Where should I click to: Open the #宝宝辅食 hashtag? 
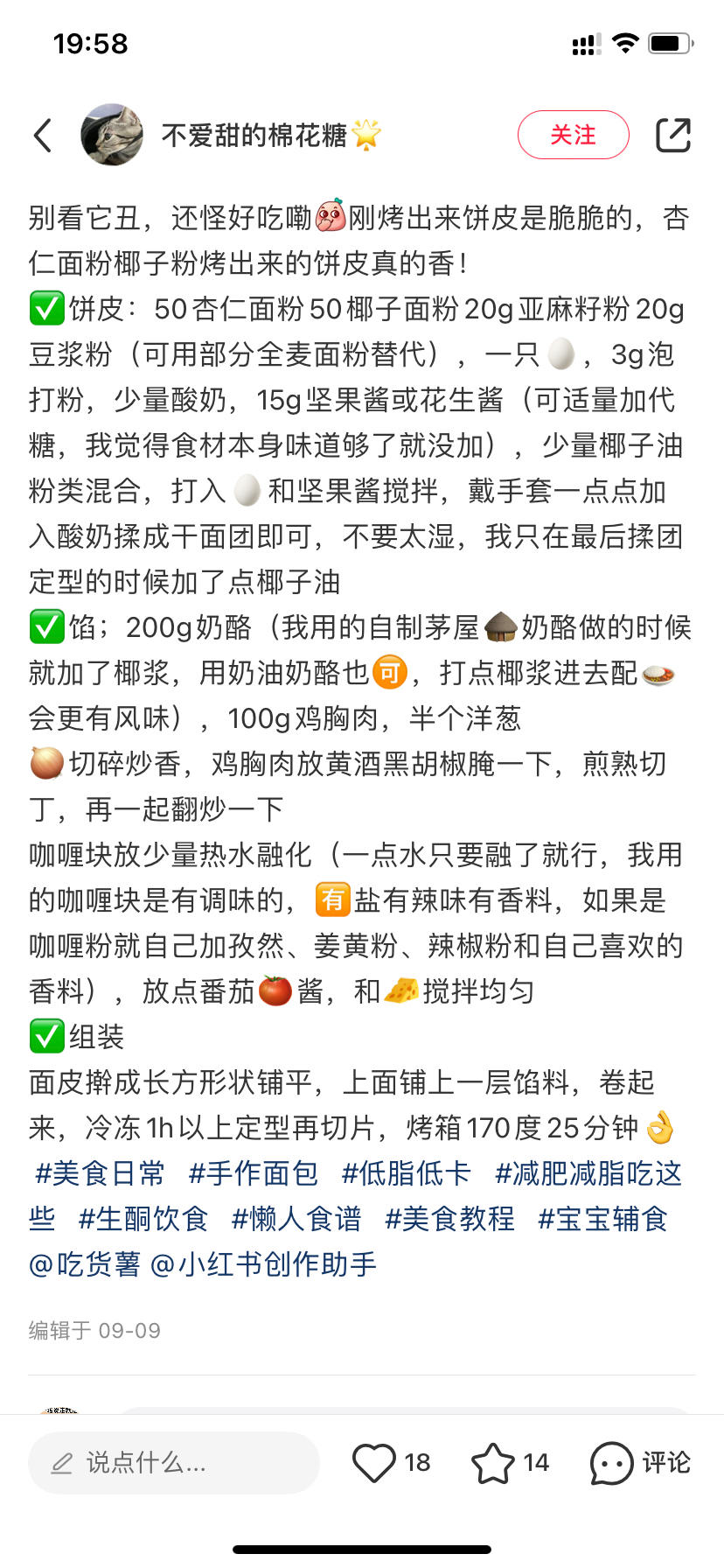pyautogui.click(x=603, y=1219)
